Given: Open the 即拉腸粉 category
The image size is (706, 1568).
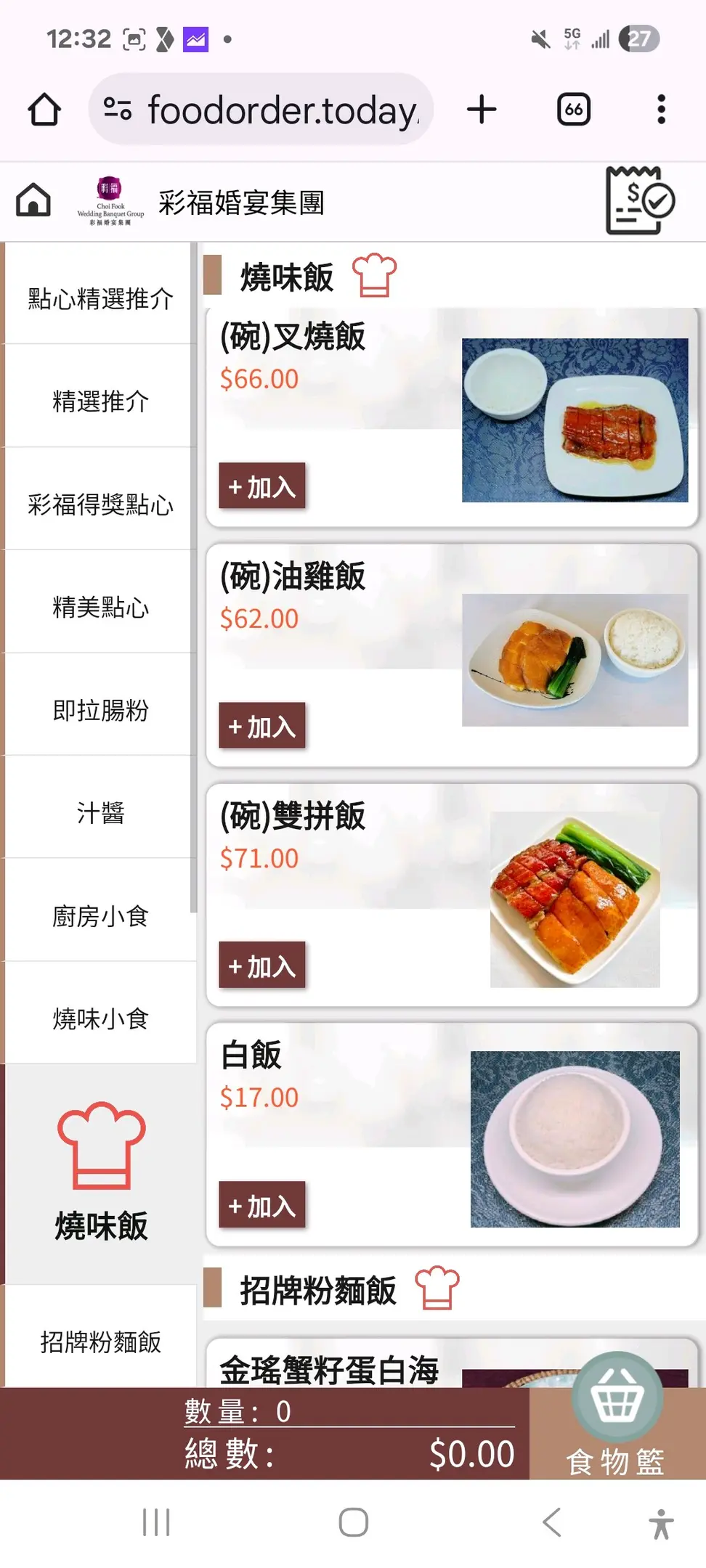Looking at the screenshot, I should coord(100,710).
